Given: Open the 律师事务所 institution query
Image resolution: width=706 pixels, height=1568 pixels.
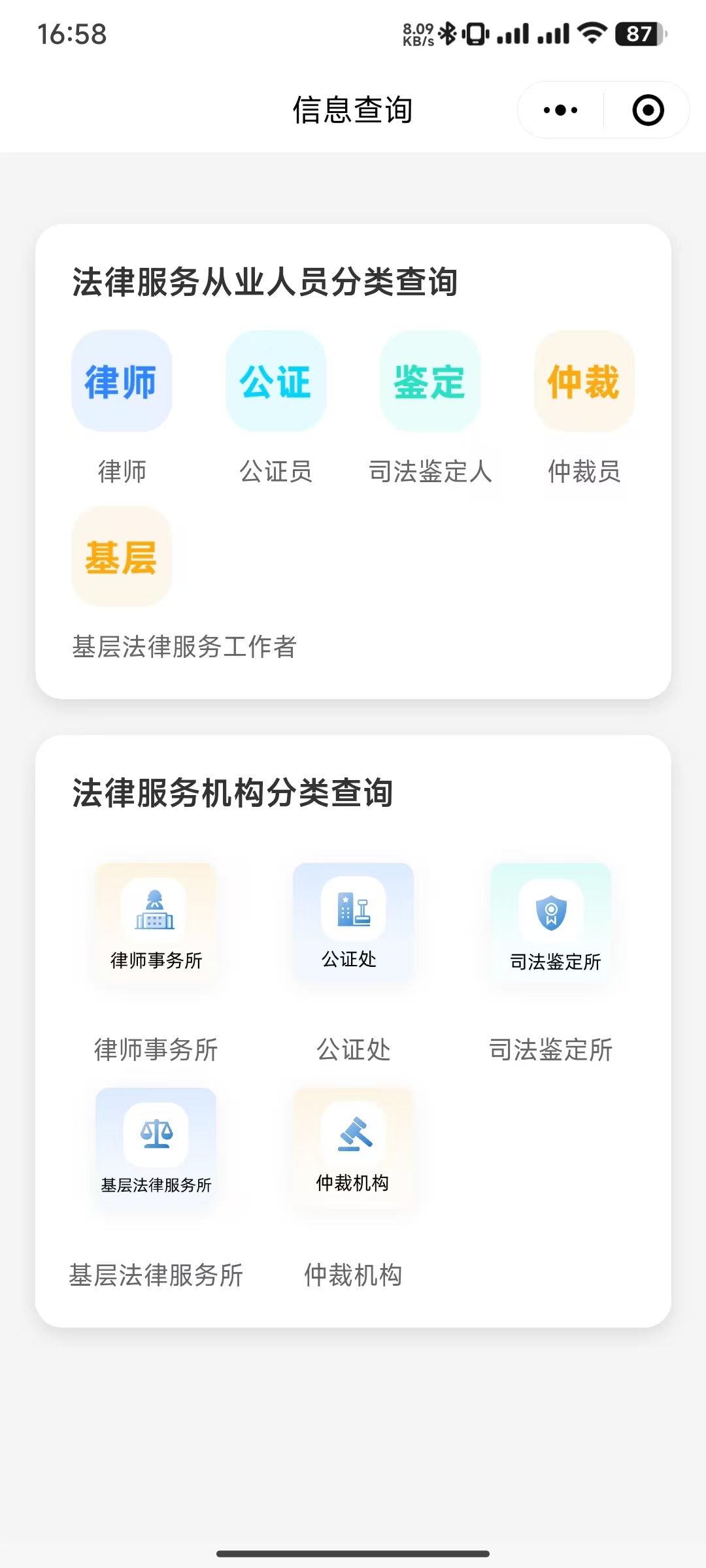Looking at the screenshot, I should click(x=156, y=923).
